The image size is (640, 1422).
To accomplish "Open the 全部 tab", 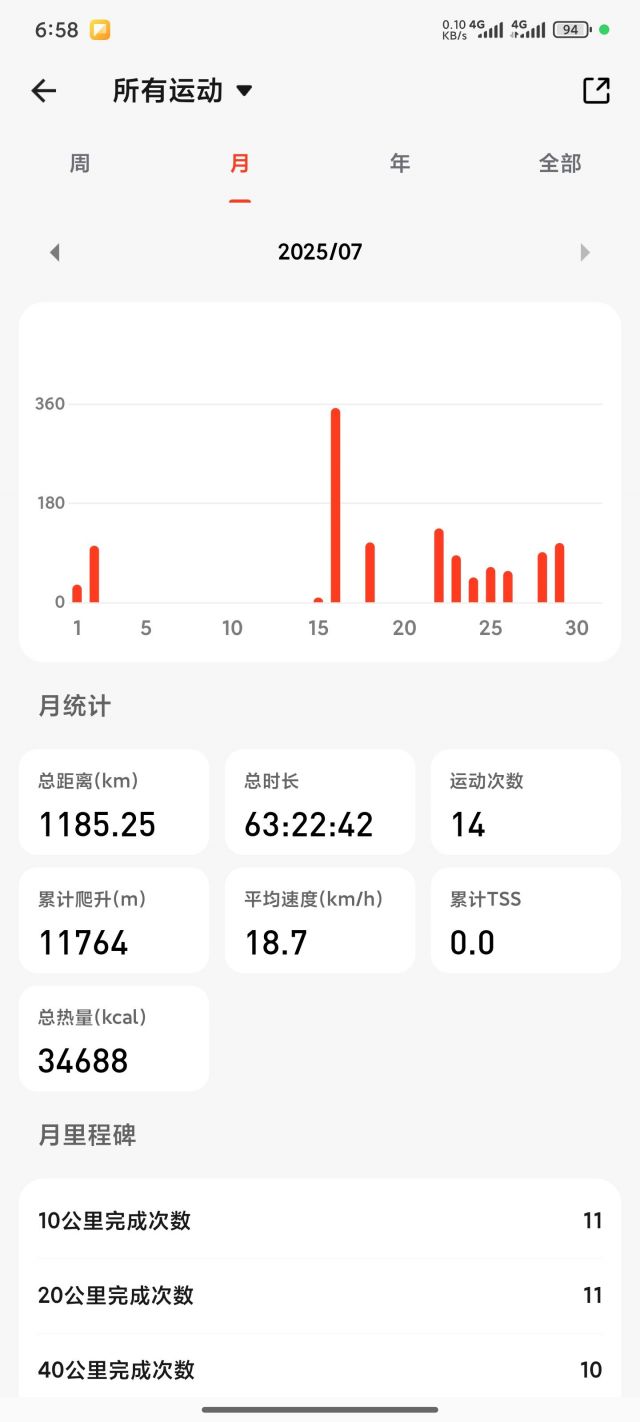I will pyautogui.click(x=560, y=163).
